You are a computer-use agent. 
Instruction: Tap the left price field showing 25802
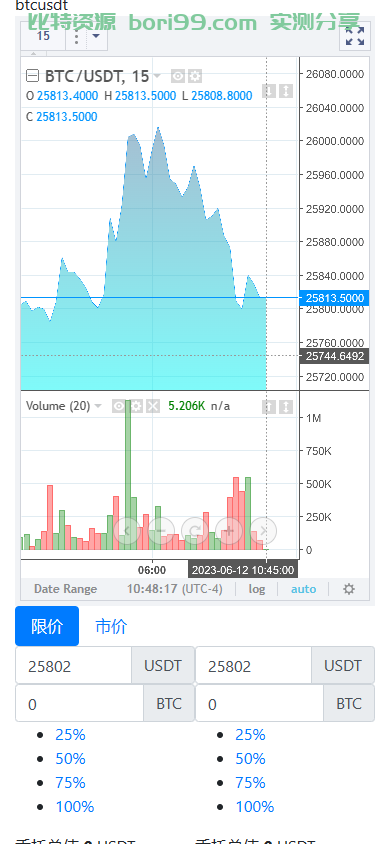73,666
